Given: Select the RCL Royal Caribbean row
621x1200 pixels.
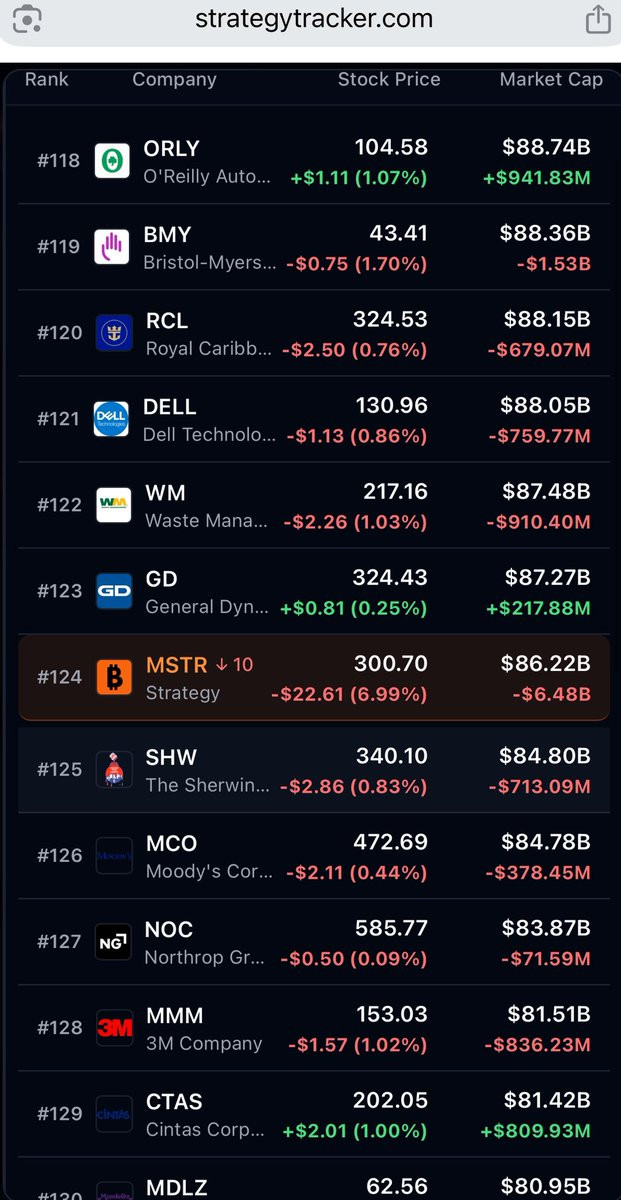Looking at the screenshot, I should [x=314, y=334].
